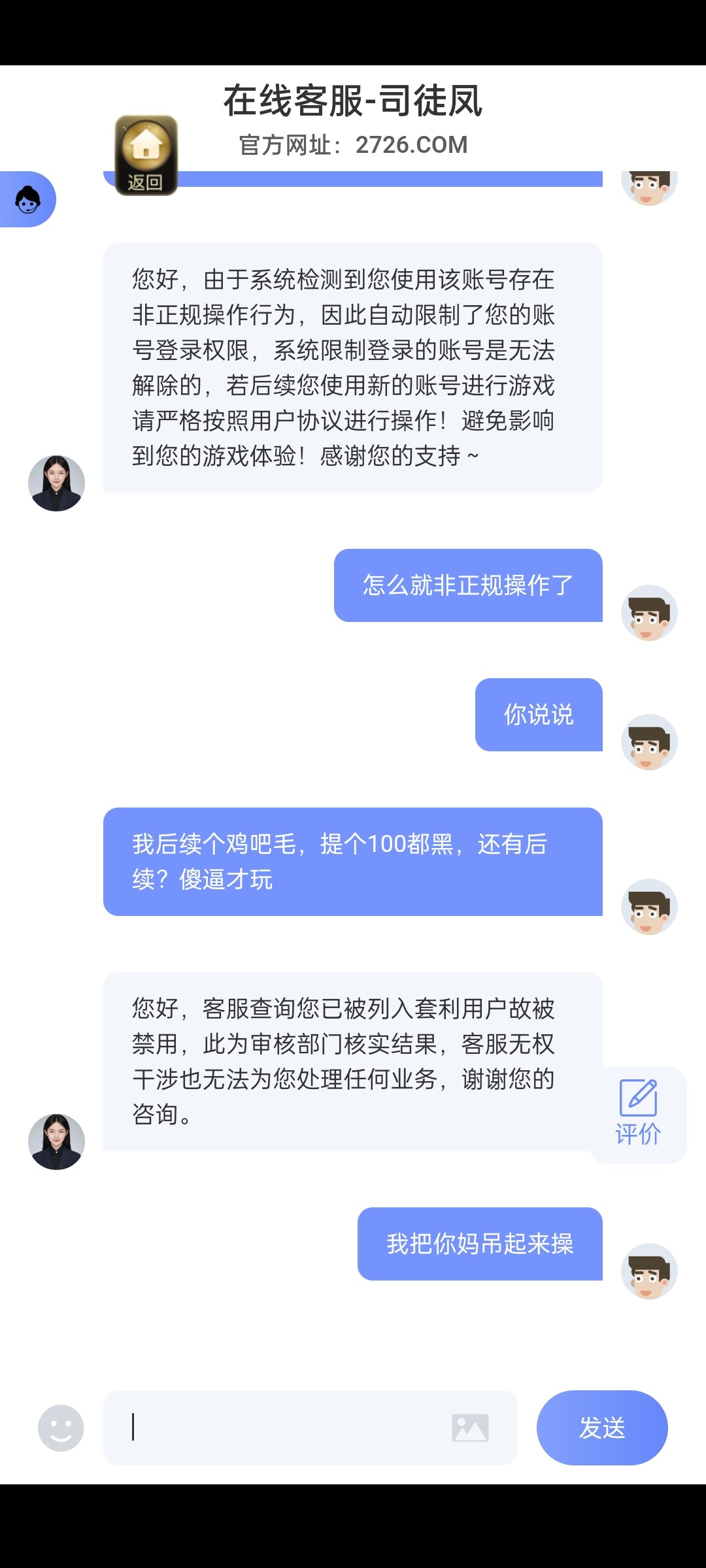Open the 评价 rating button
Screen dimensions: 706x1568
[x=638, y=1114]
